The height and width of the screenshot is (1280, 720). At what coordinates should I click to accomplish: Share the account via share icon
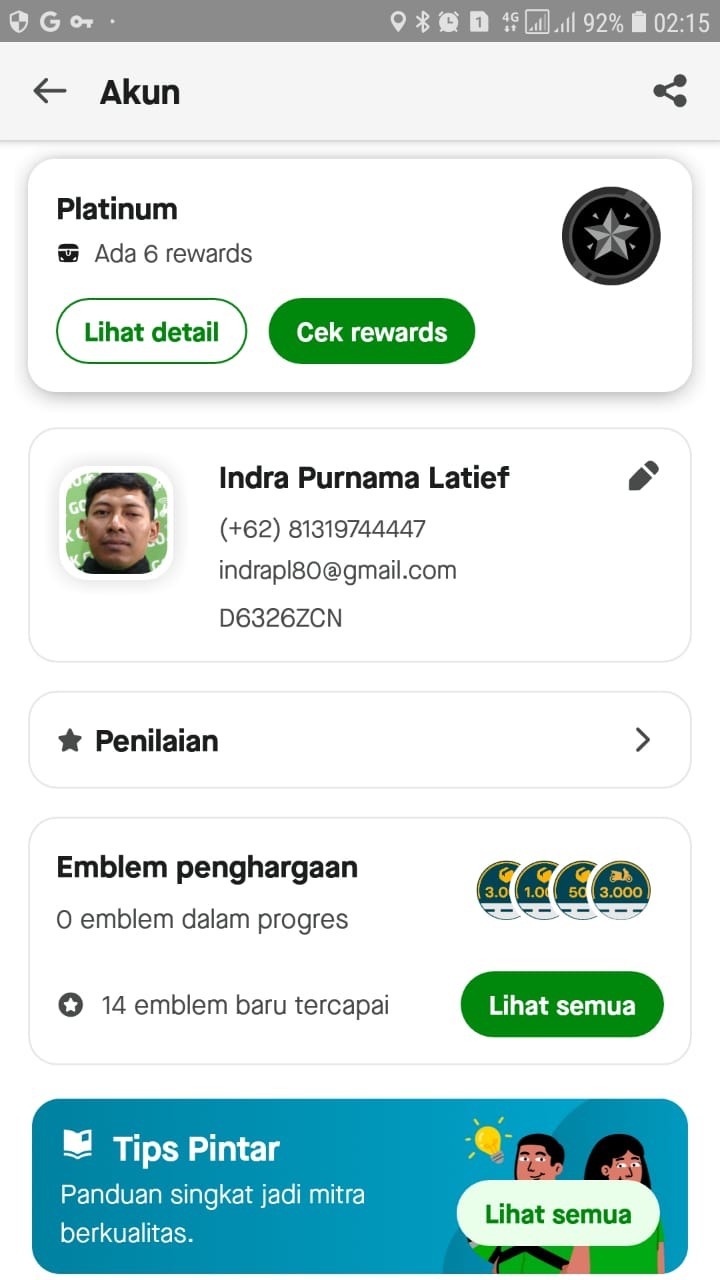click(x=670, y=91)
